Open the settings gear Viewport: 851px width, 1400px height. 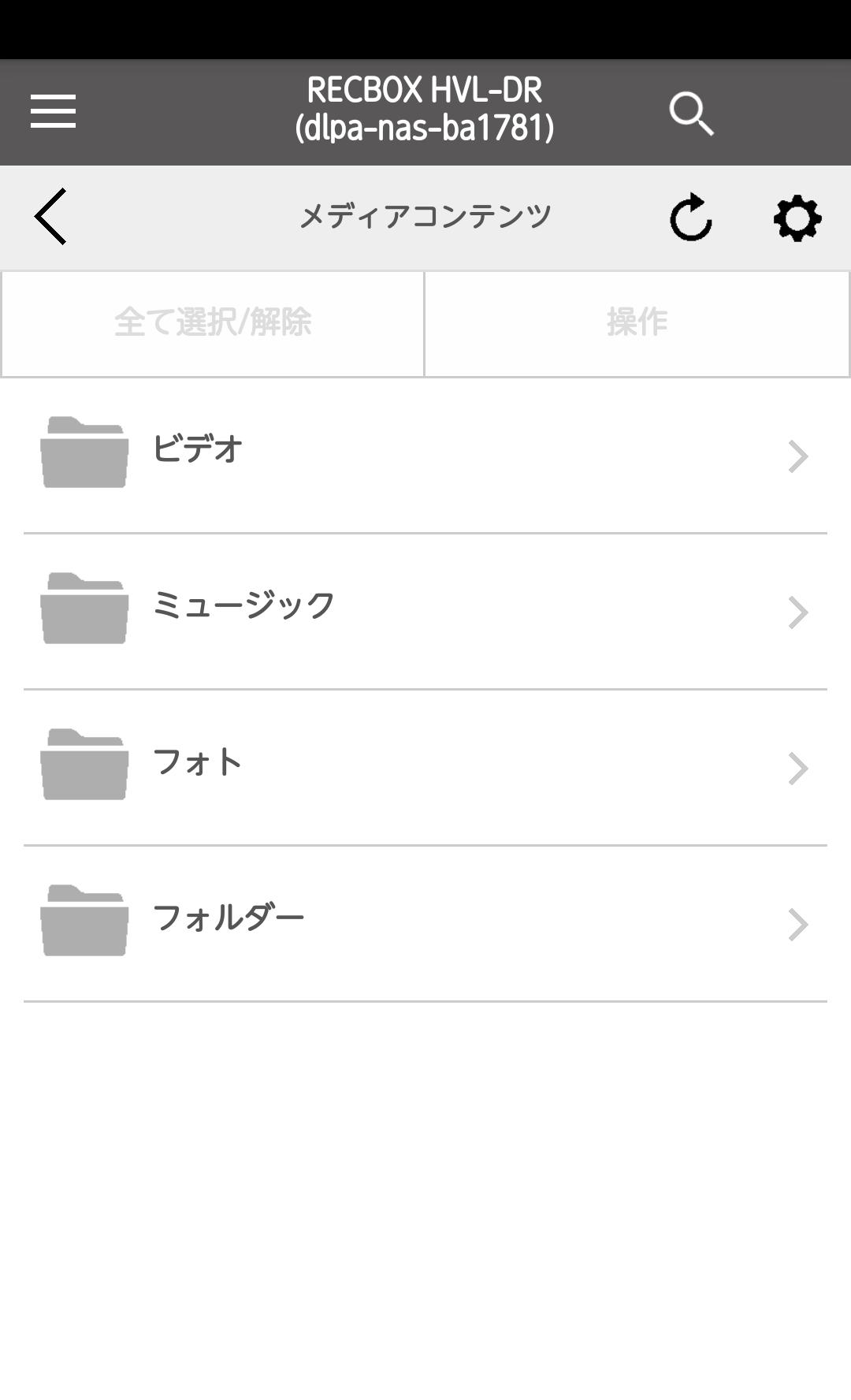click(797, 218)
